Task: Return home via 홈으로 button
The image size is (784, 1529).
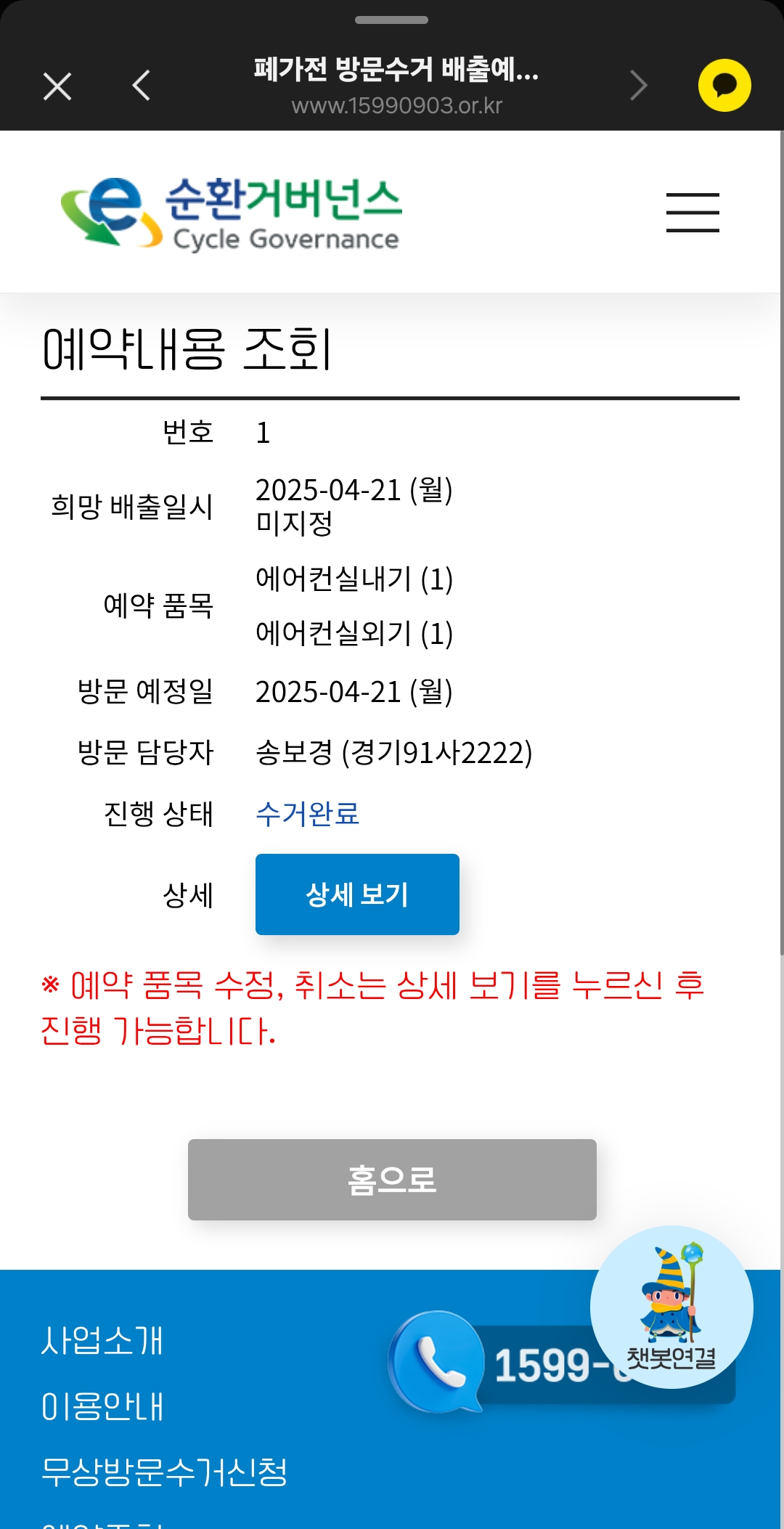Action: pos(392,1180)
